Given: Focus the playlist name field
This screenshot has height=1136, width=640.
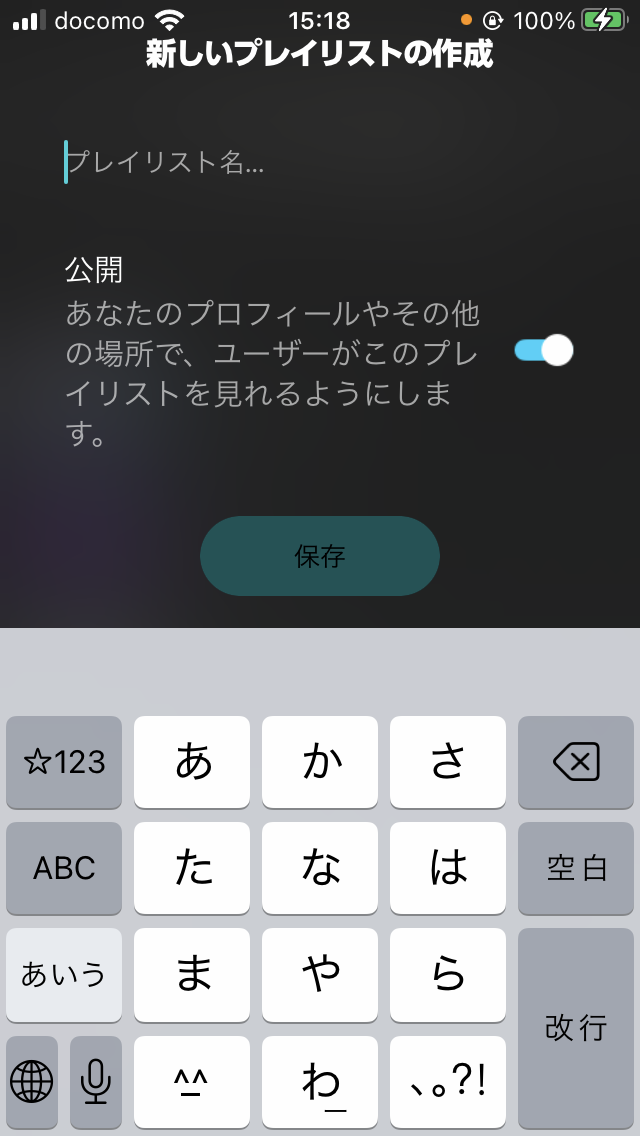Looking at the screenshot, I should [x=319, y=162].
